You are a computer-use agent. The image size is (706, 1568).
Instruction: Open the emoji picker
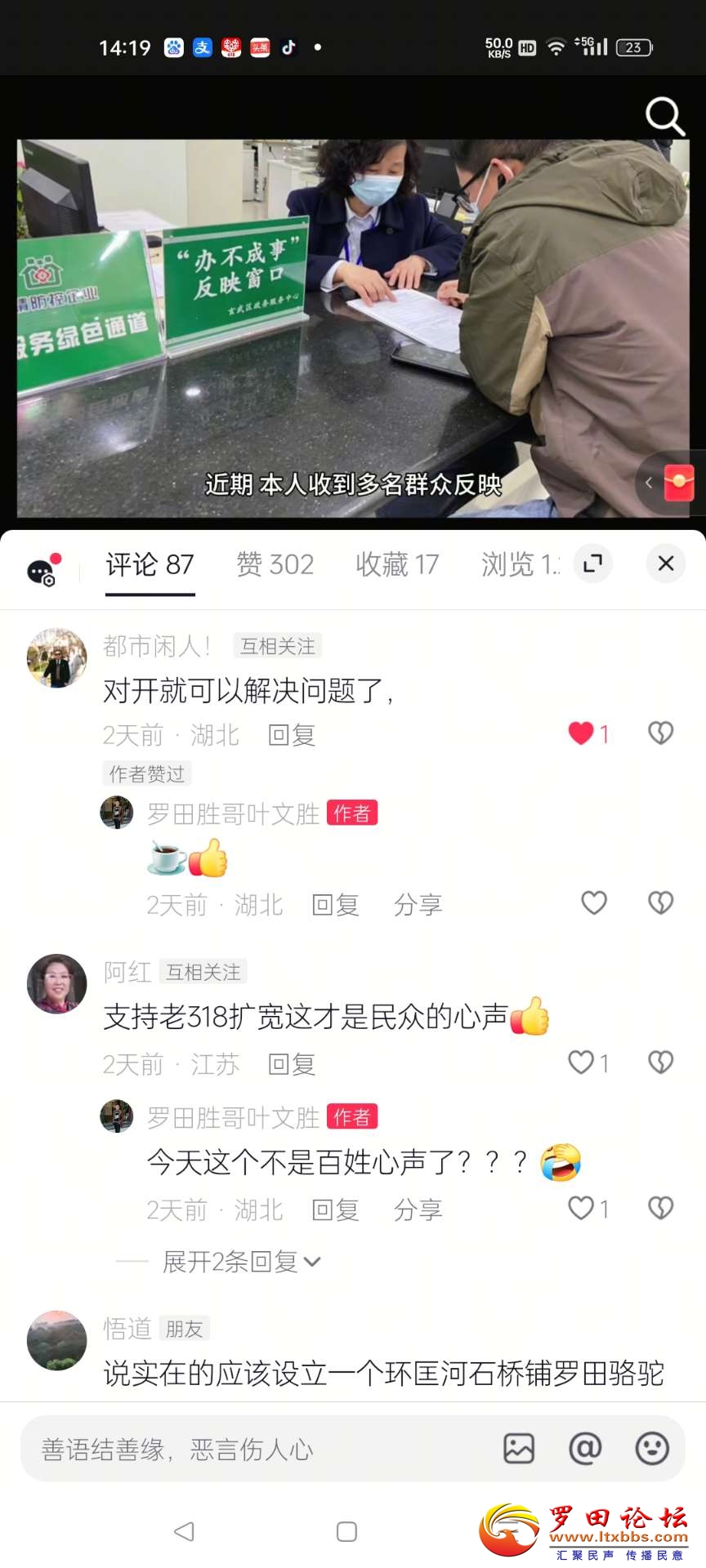coord(652,1449)
